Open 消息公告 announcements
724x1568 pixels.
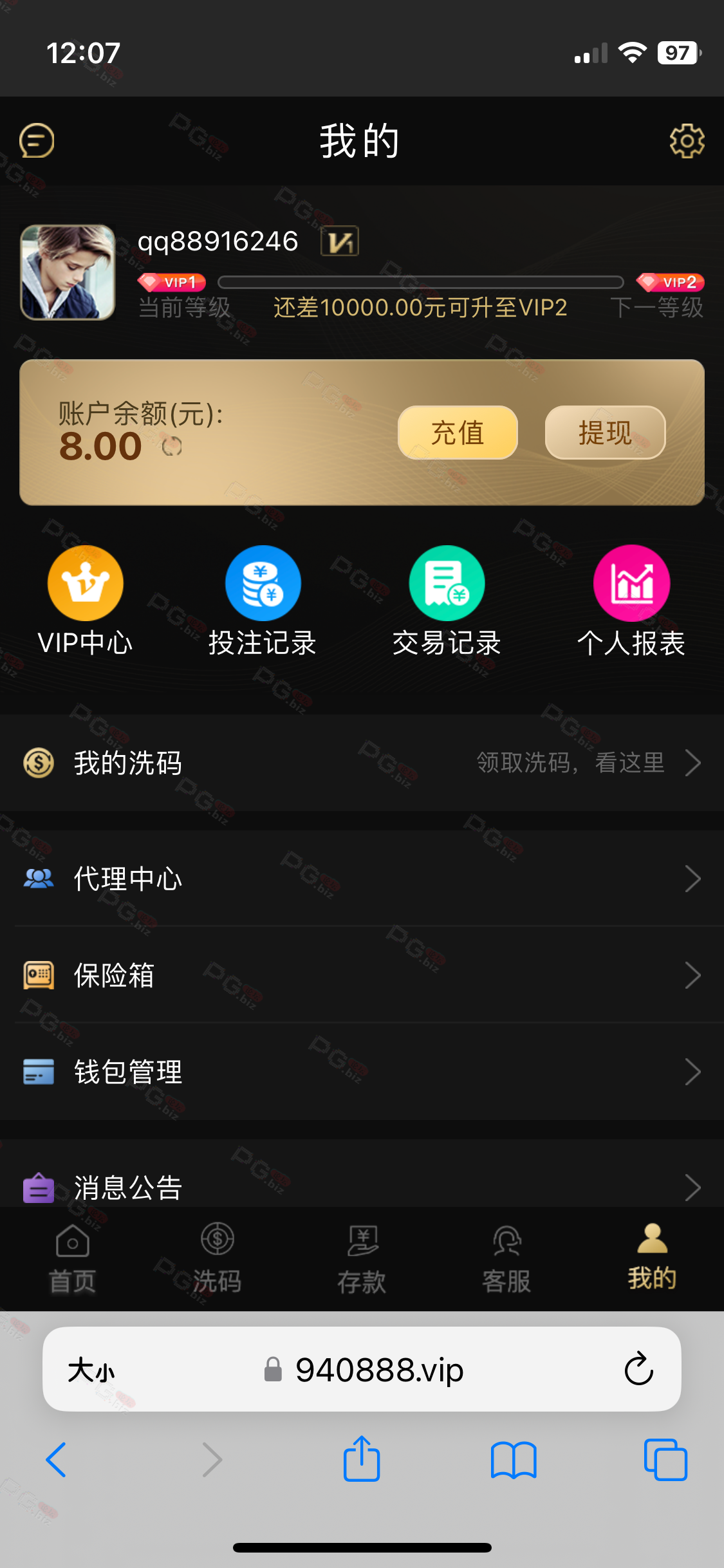(362, 1186)
